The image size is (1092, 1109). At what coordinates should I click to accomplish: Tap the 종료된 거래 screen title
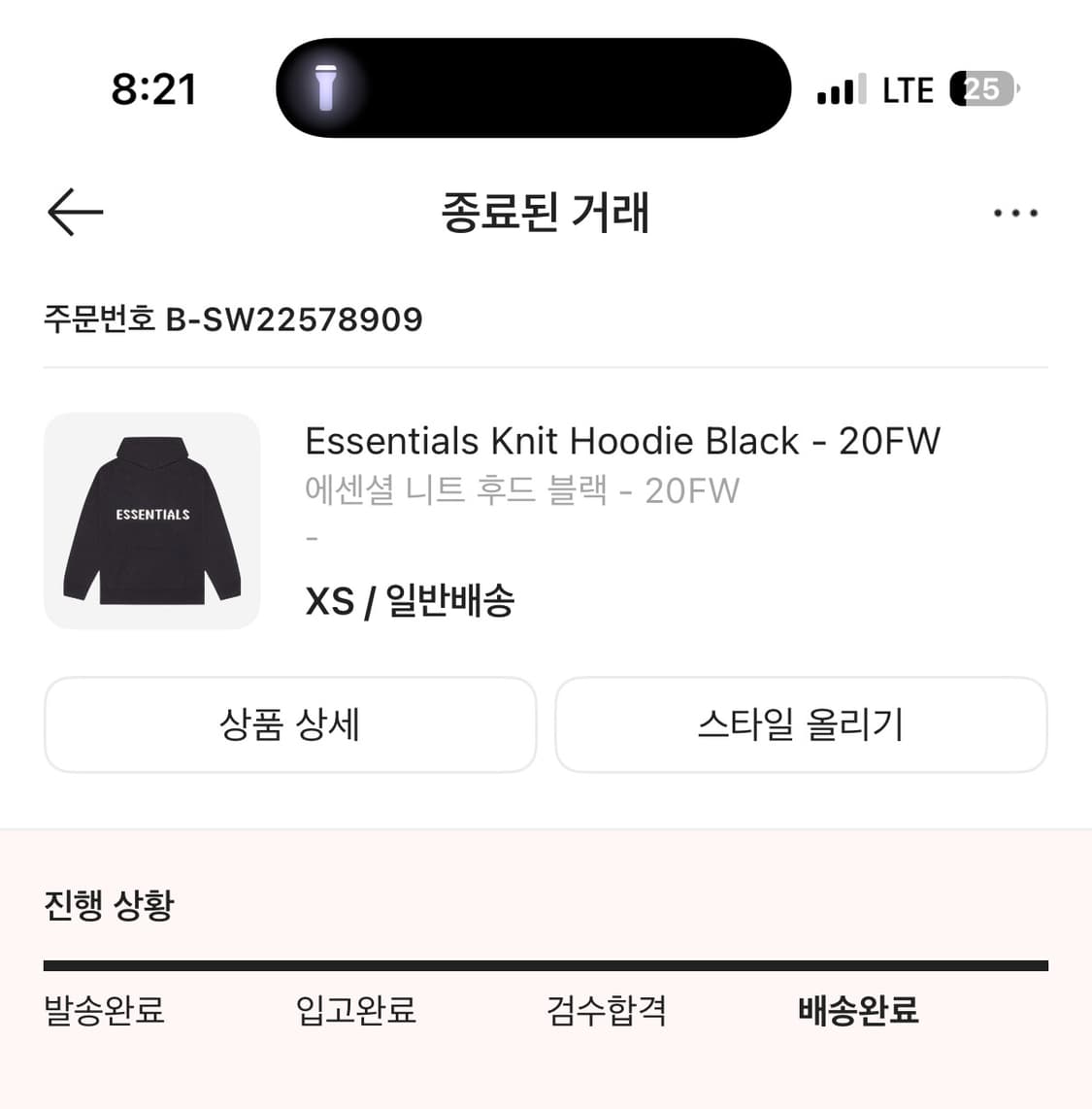click(x=546, y=214)
